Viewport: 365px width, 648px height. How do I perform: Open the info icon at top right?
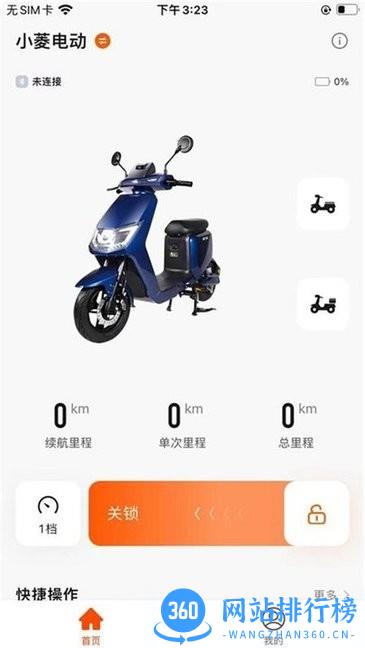point(340,41)
